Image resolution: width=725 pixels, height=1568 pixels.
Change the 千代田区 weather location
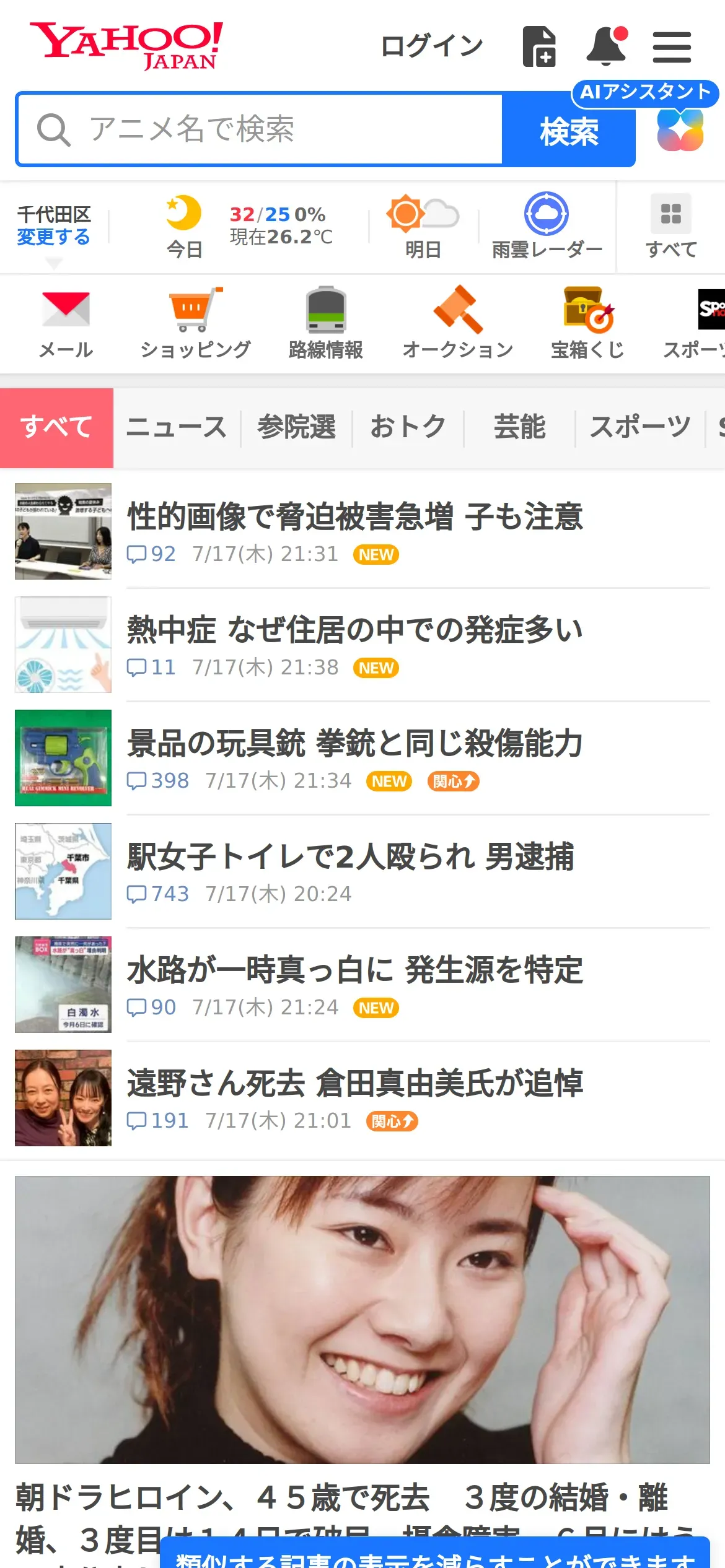(53, 237)
